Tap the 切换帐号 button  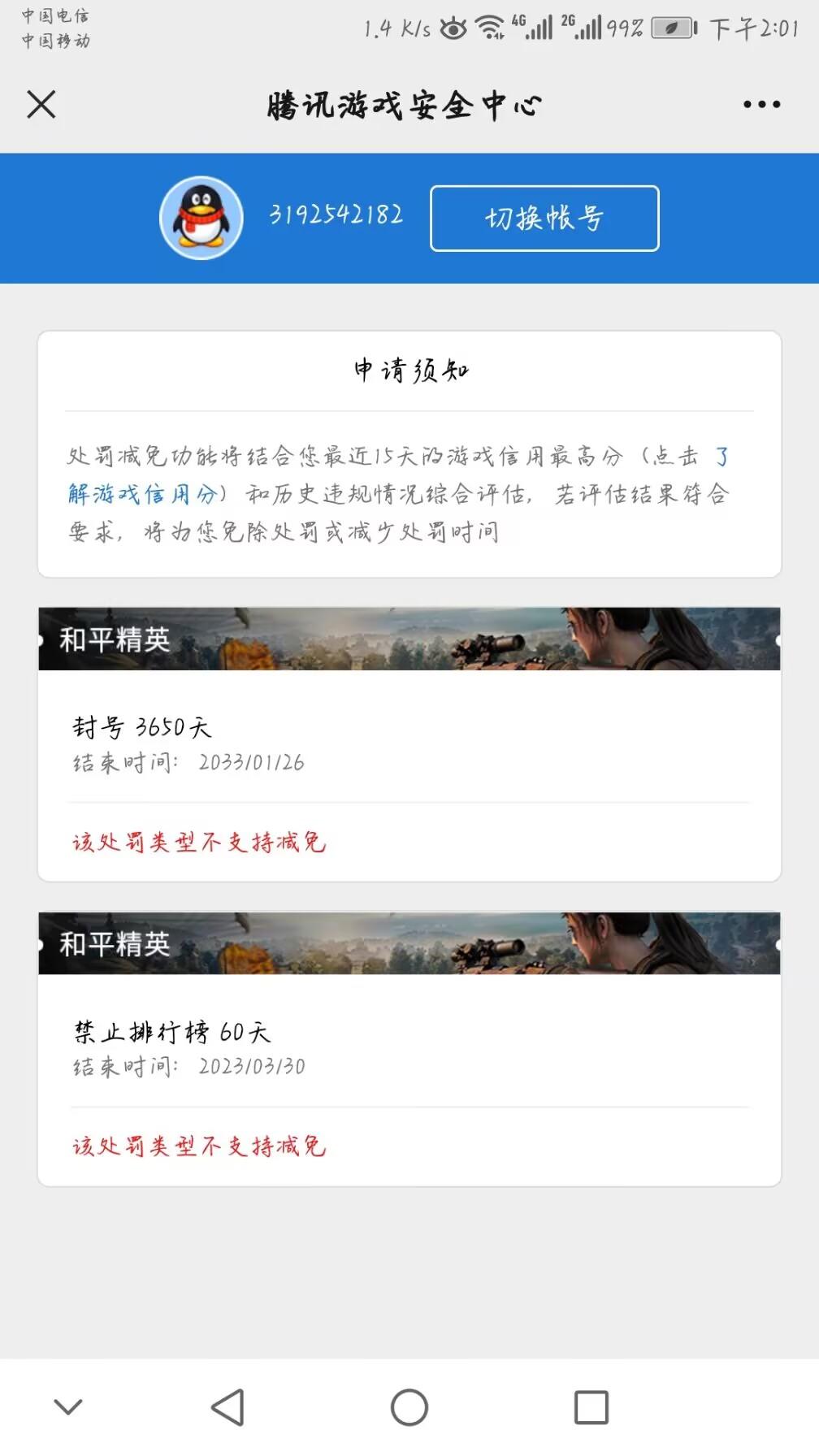[543, 218]
